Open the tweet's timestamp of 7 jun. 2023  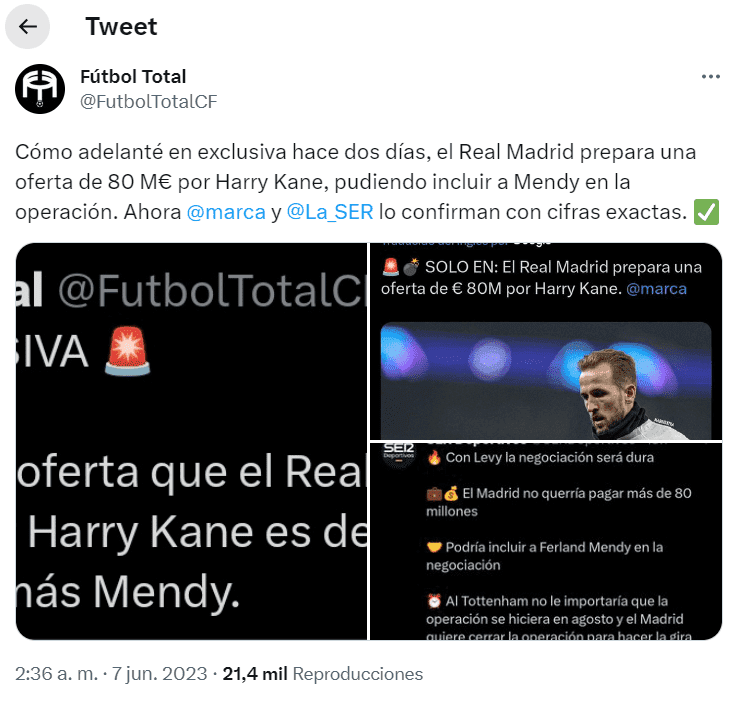111,674
